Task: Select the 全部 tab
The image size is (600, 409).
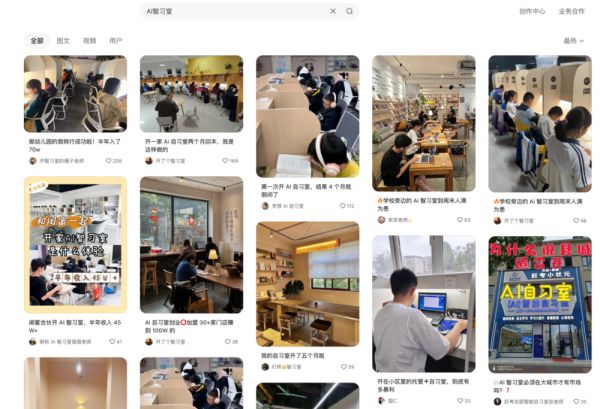Action: [37, 41]
